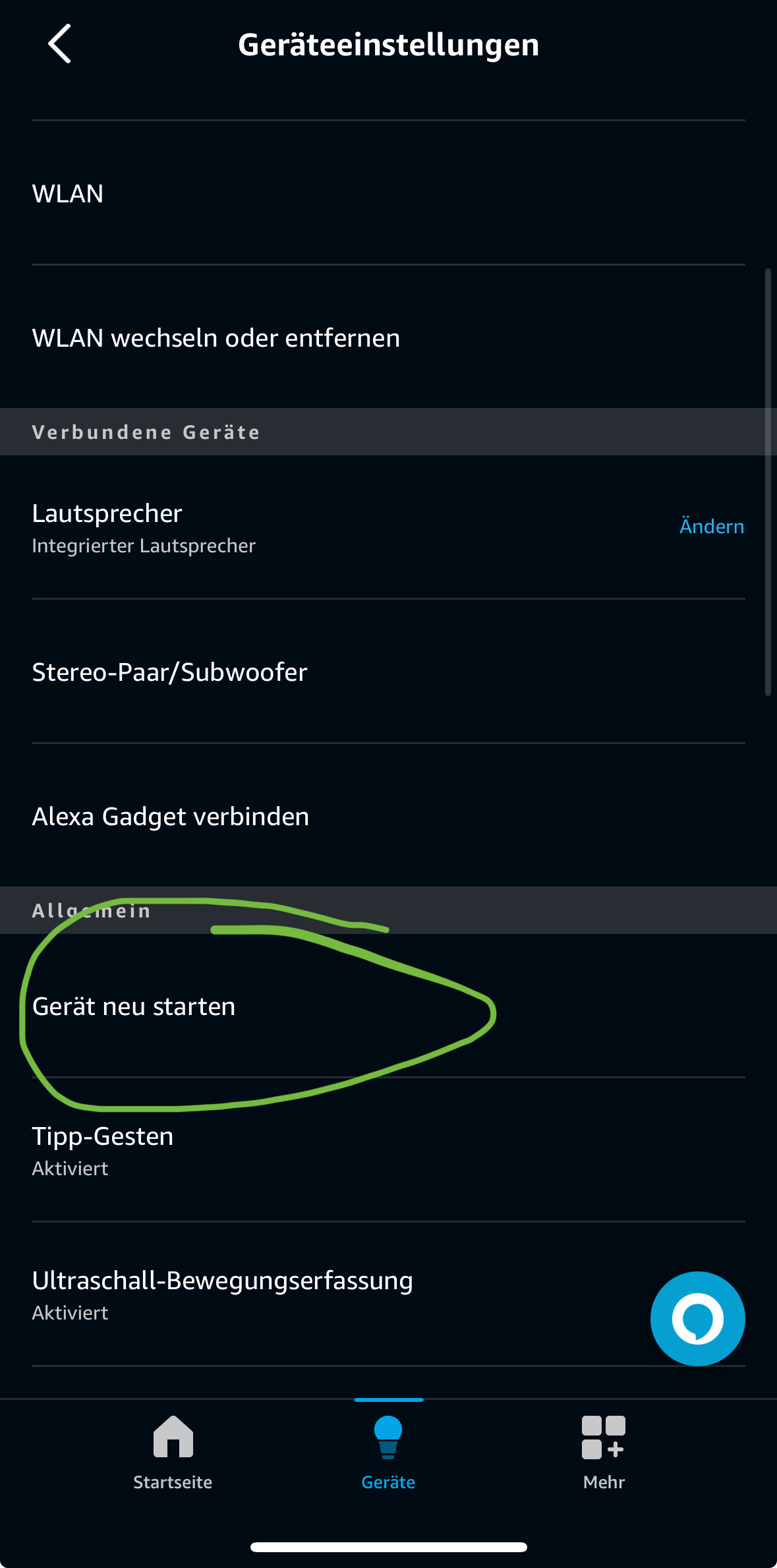Open WLAN wechseln oder entfernen

tap(388, 337)
